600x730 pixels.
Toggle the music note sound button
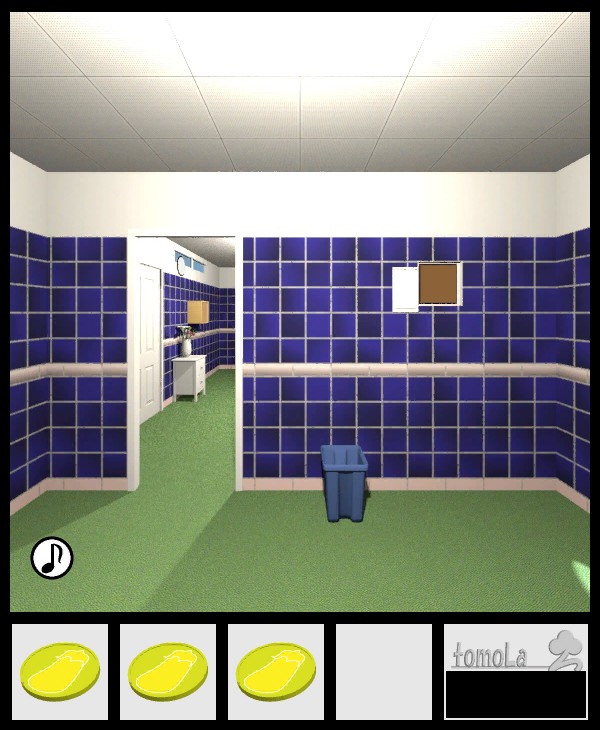pyautogui.click(x=52, y=558)
